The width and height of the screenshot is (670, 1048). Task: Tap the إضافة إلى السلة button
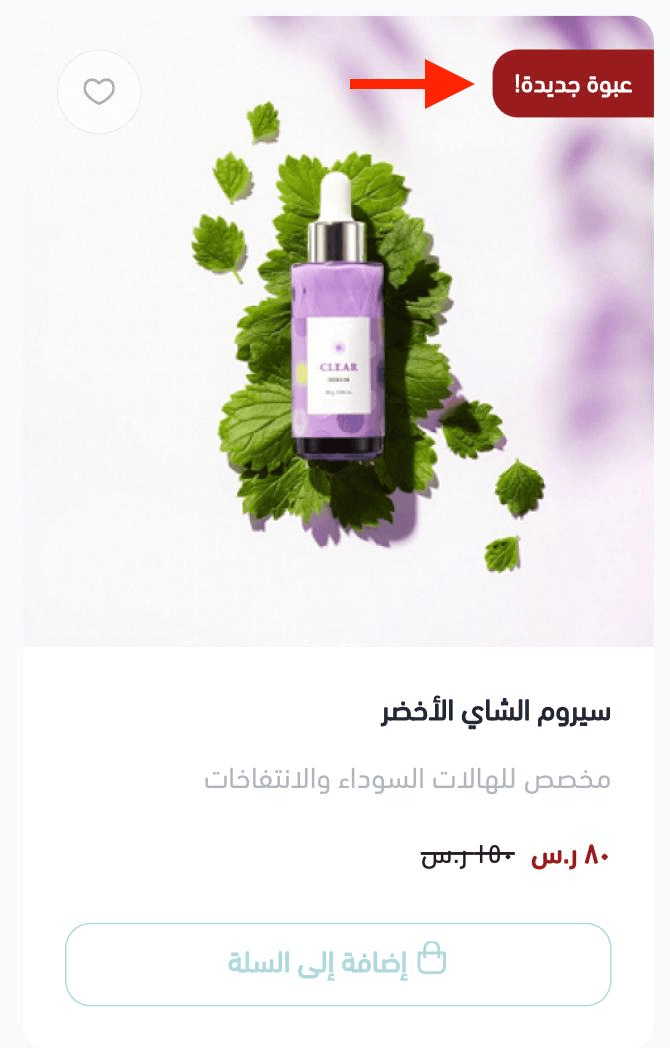click(338, 964)
